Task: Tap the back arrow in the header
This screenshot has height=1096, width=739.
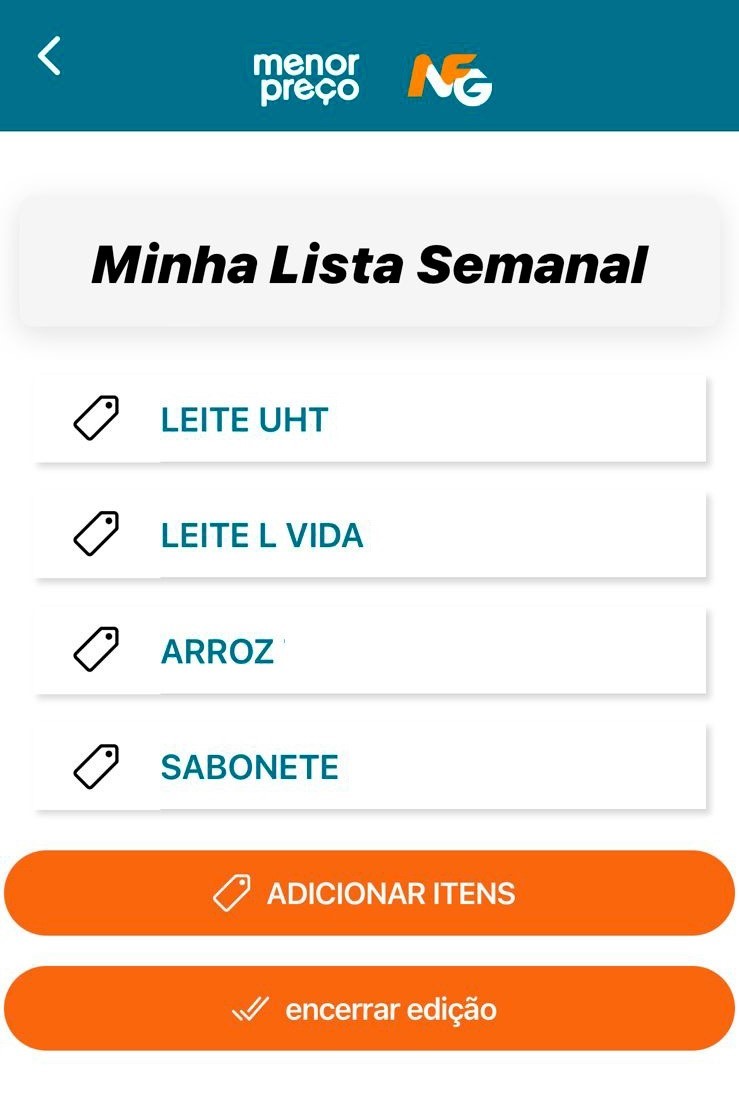Action: pos(47,57)
